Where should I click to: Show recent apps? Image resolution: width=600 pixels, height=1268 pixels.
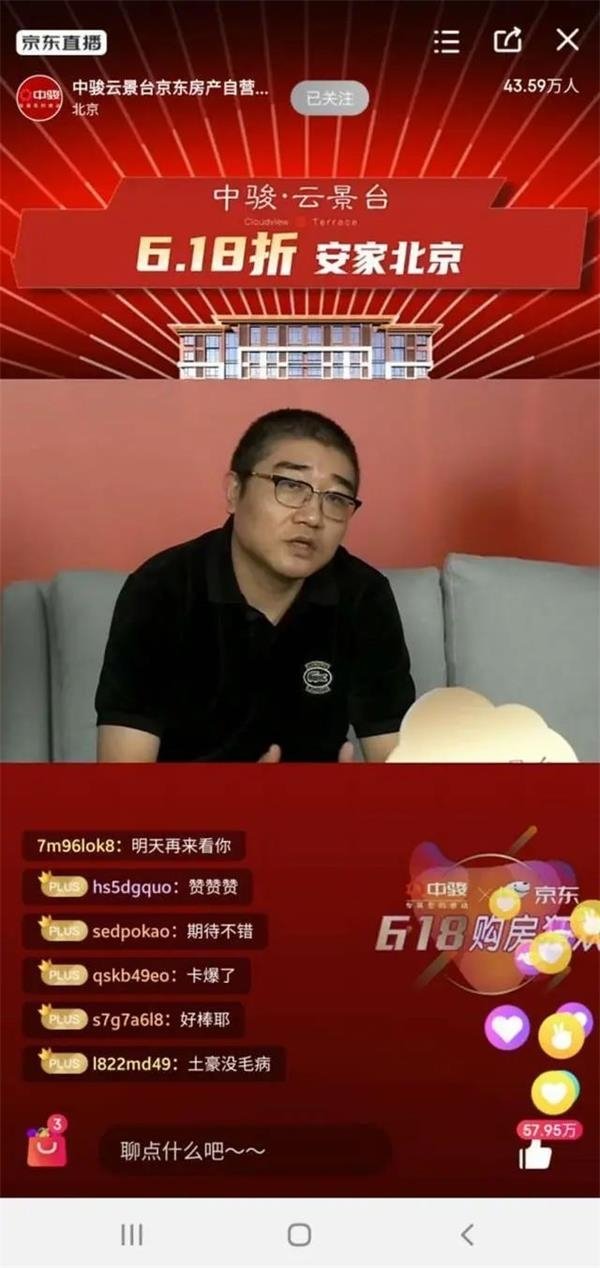pos(132,1234)
